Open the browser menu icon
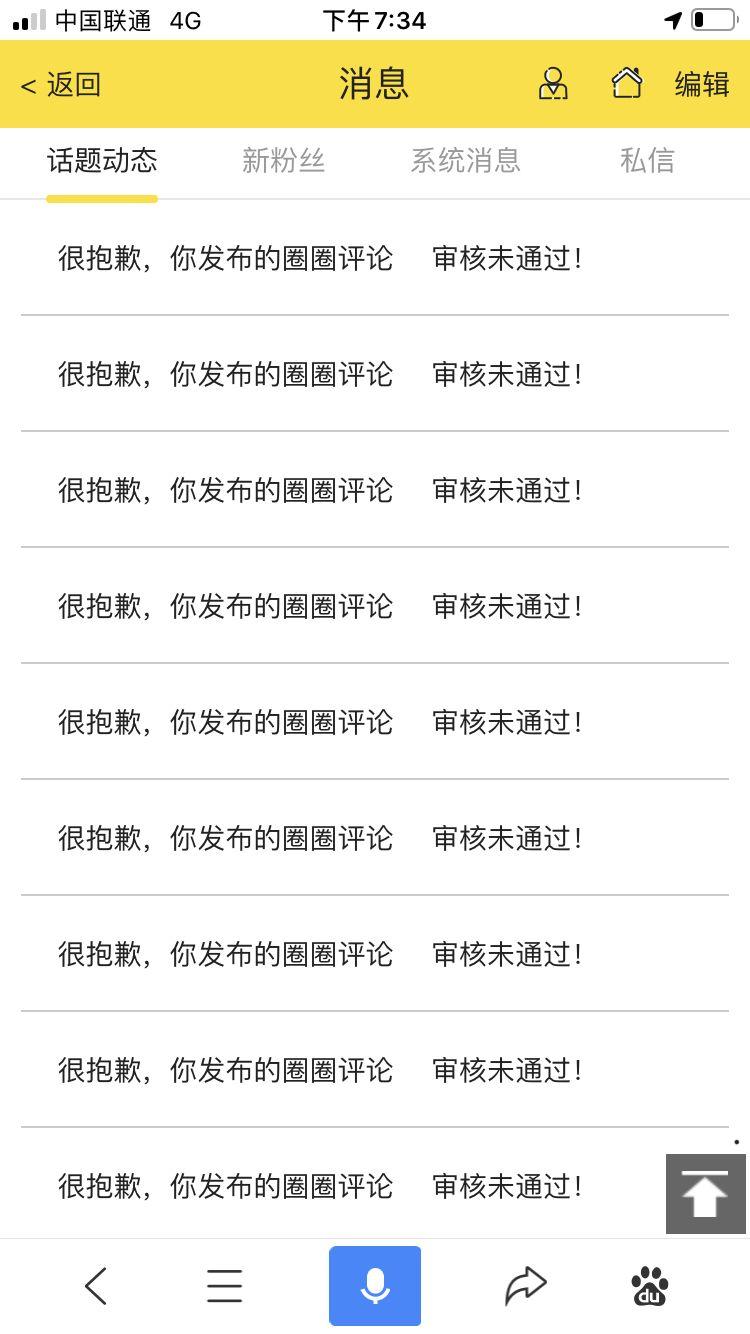This screenshot has width=750, height=1334. click(225, 1286)
